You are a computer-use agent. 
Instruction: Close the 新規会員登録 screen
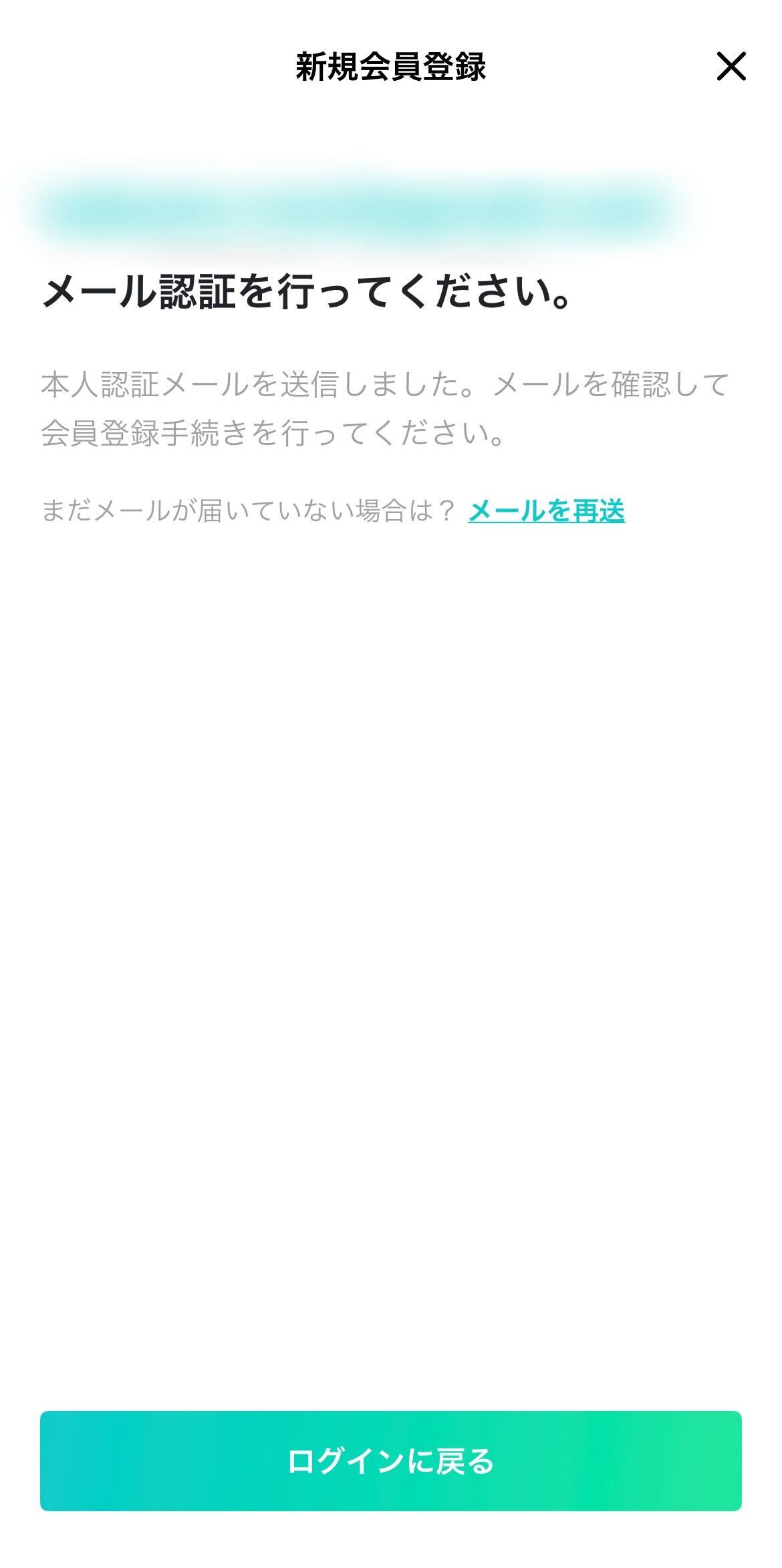click(x=731, y=67)
